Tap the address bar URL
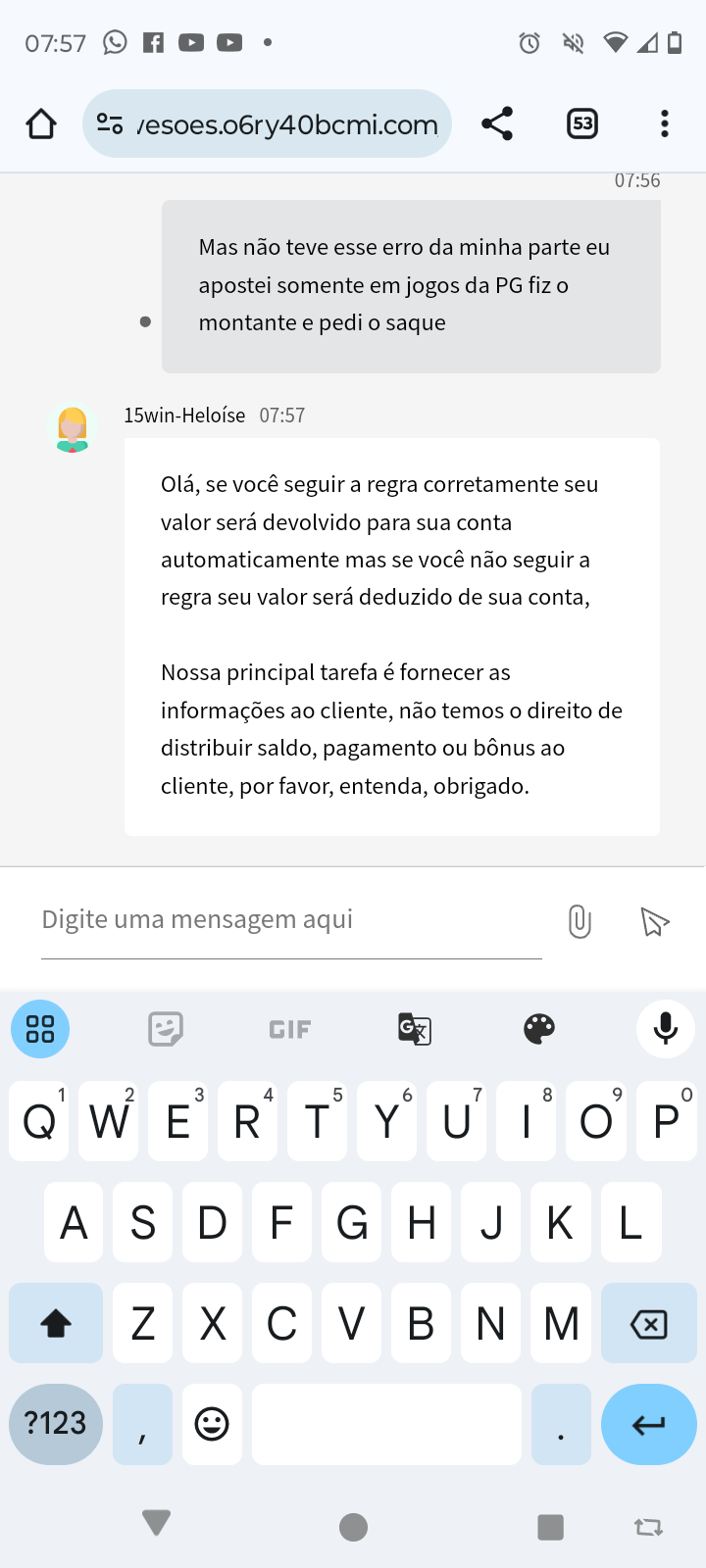The width and height of the screenshot is (706, 1568). tap(286, 124)
